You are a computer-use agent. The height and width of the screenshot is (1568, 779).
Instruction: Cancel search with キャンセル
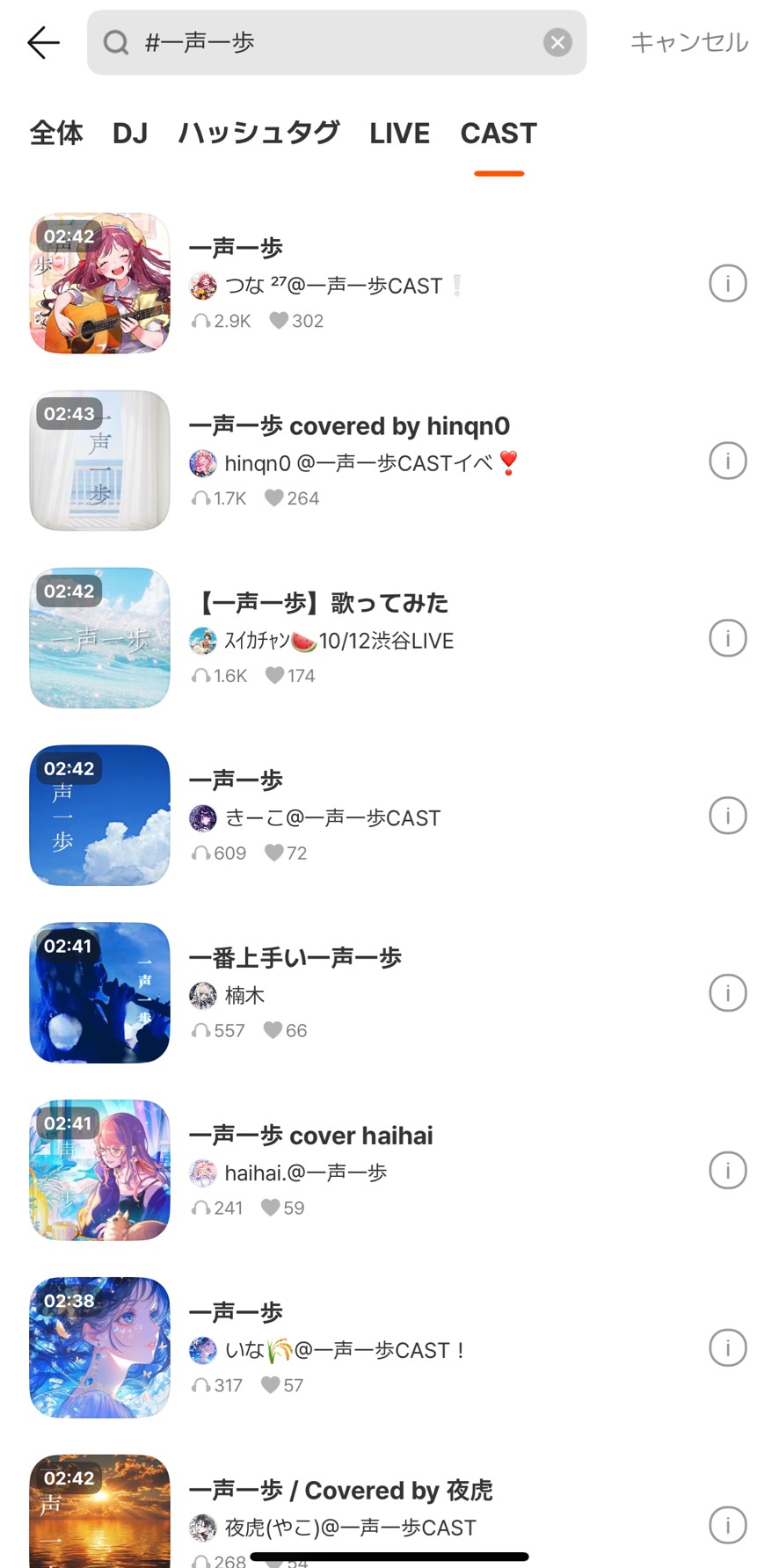688,42
